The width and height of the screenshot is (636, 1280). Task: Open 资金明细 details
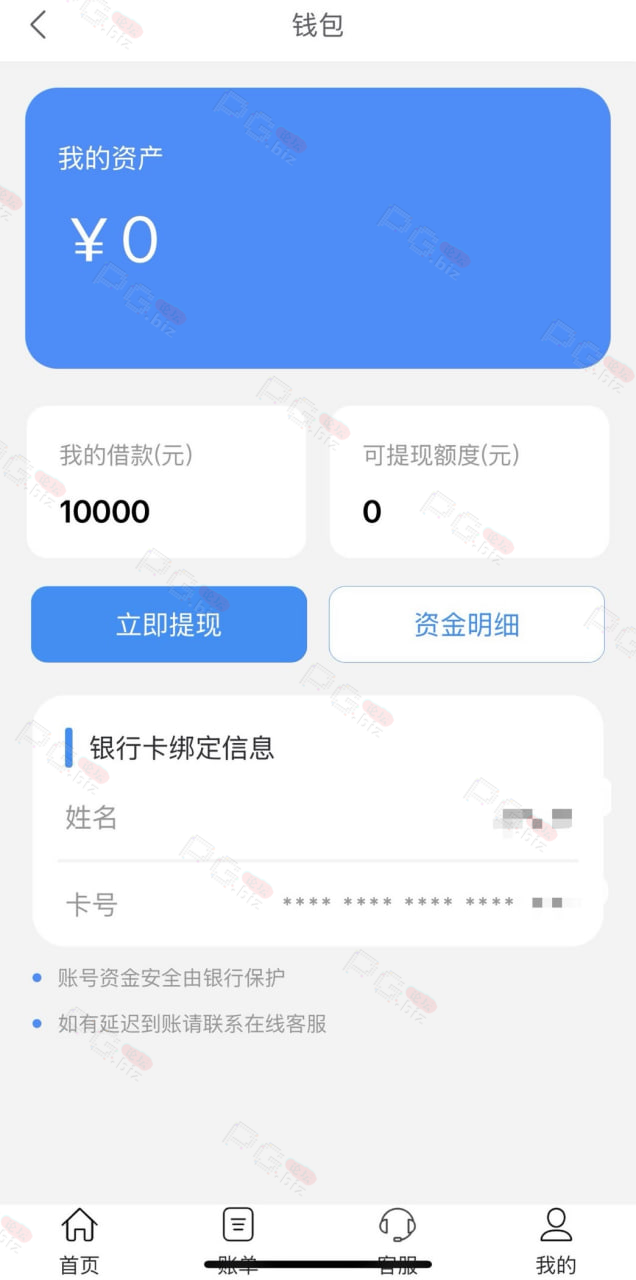[467, 624]
